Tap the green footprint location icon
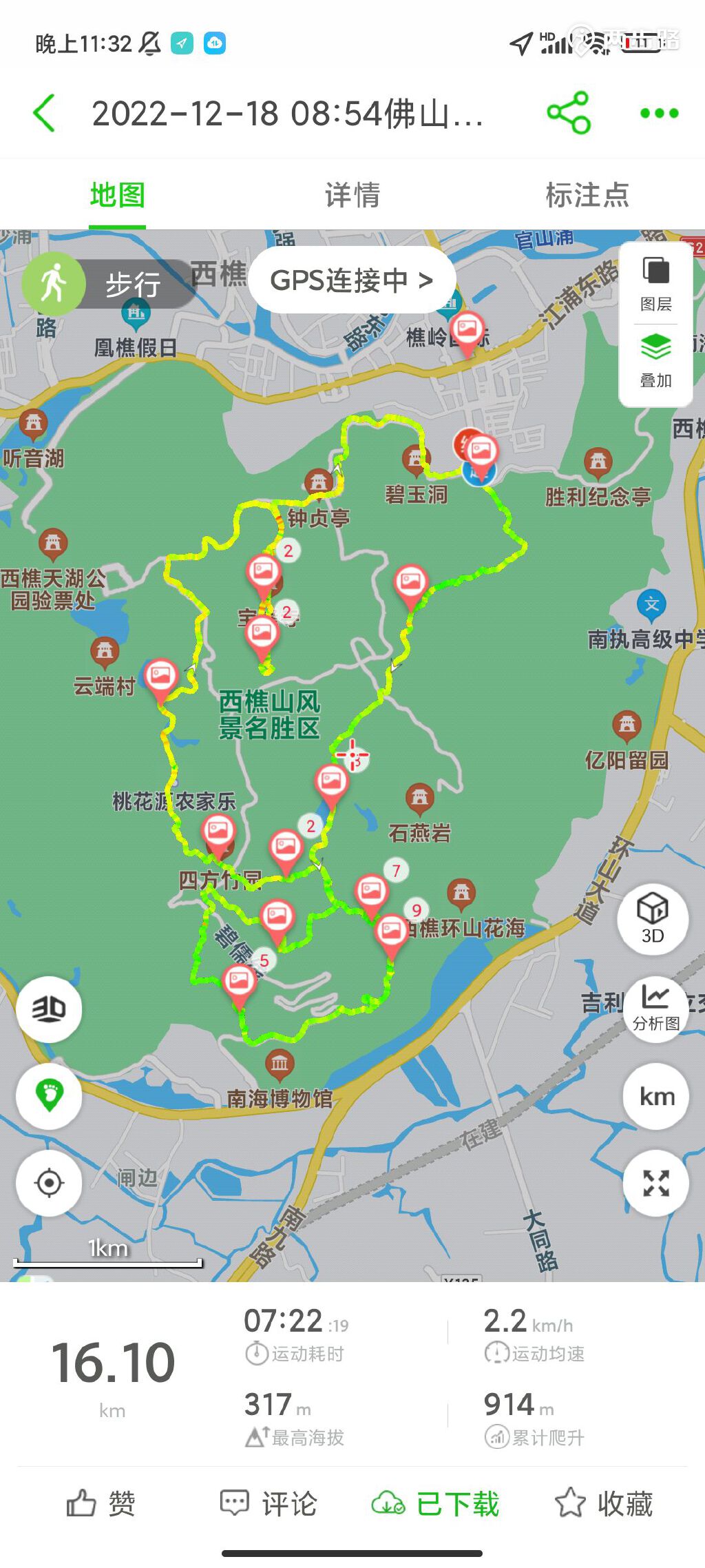Screen dimensions: 705x1568 point(48,1095)
